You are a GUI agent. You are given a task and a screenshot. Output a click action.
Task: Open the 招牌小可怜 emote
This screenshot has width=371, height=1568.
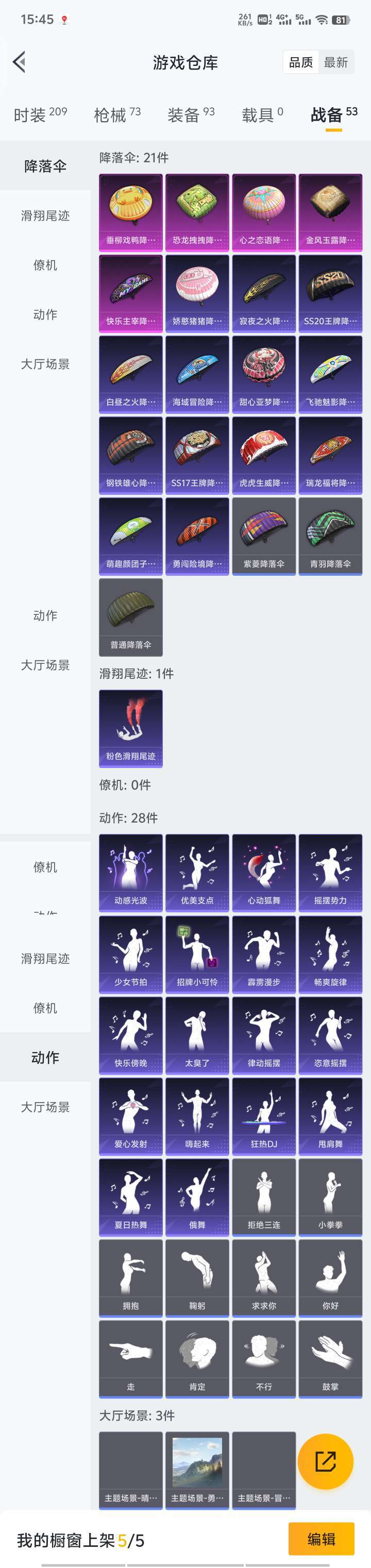click(197, 953)
